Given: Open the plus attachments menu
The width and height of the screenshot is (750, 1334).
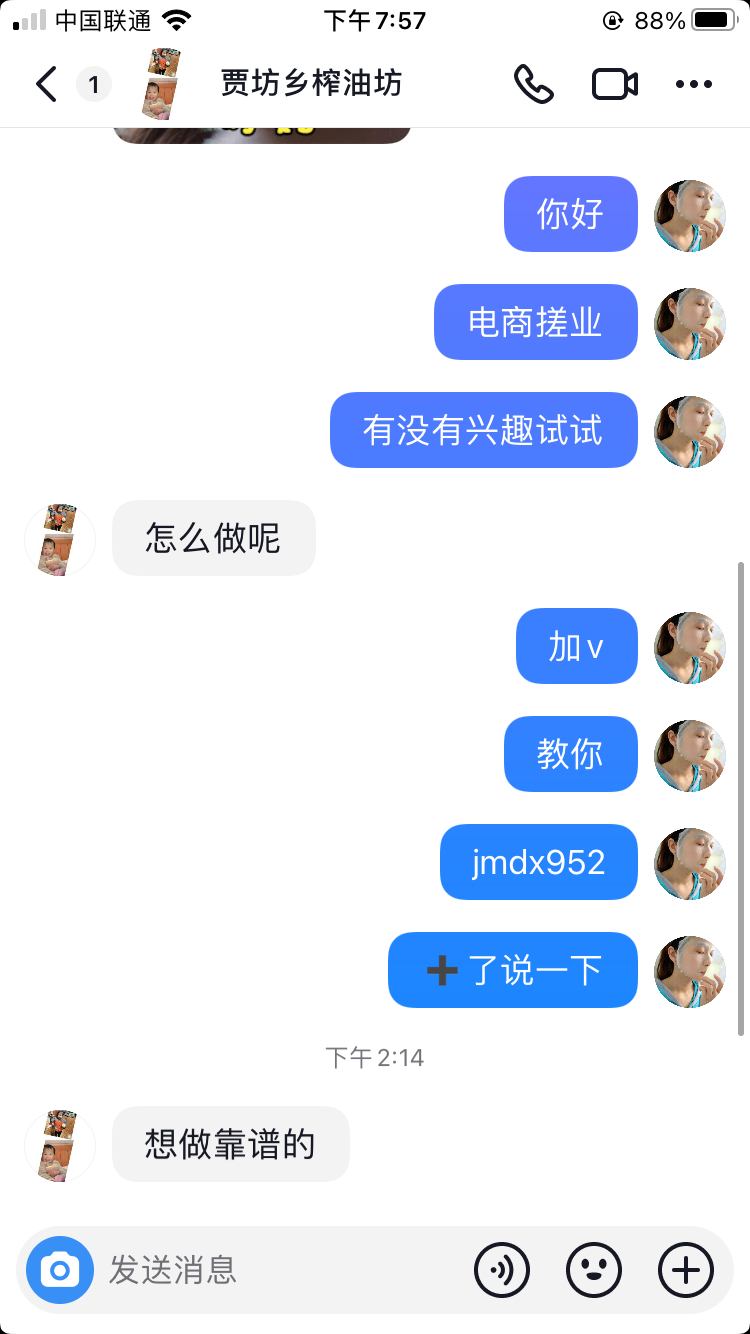Looking at the screenshot, I should pyautogui.click(x=686, y=1270).
